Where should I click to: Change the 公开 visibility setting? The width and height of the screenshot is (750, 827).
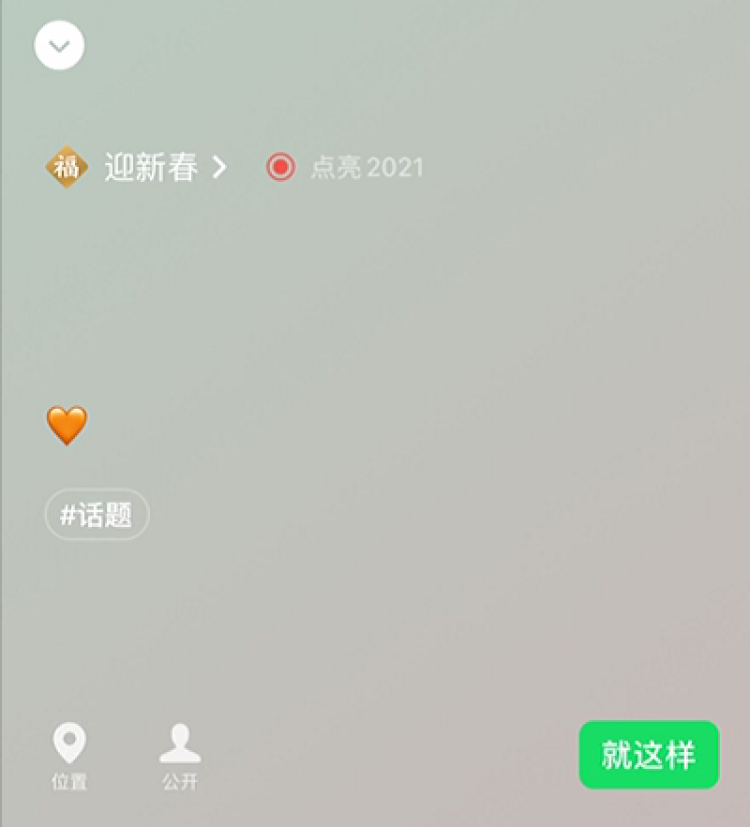180,756
